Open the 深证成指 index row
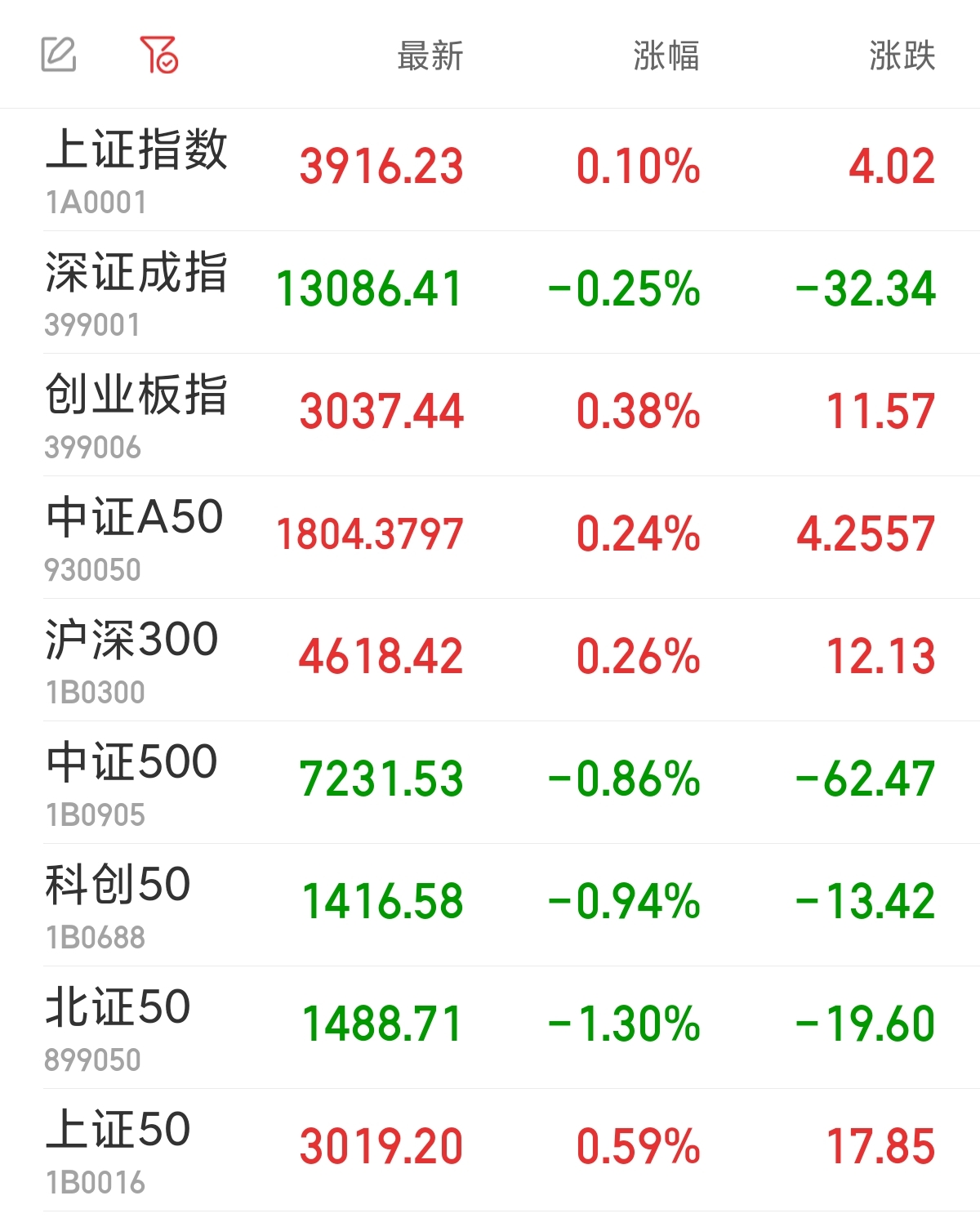 (x=490, y=292)
